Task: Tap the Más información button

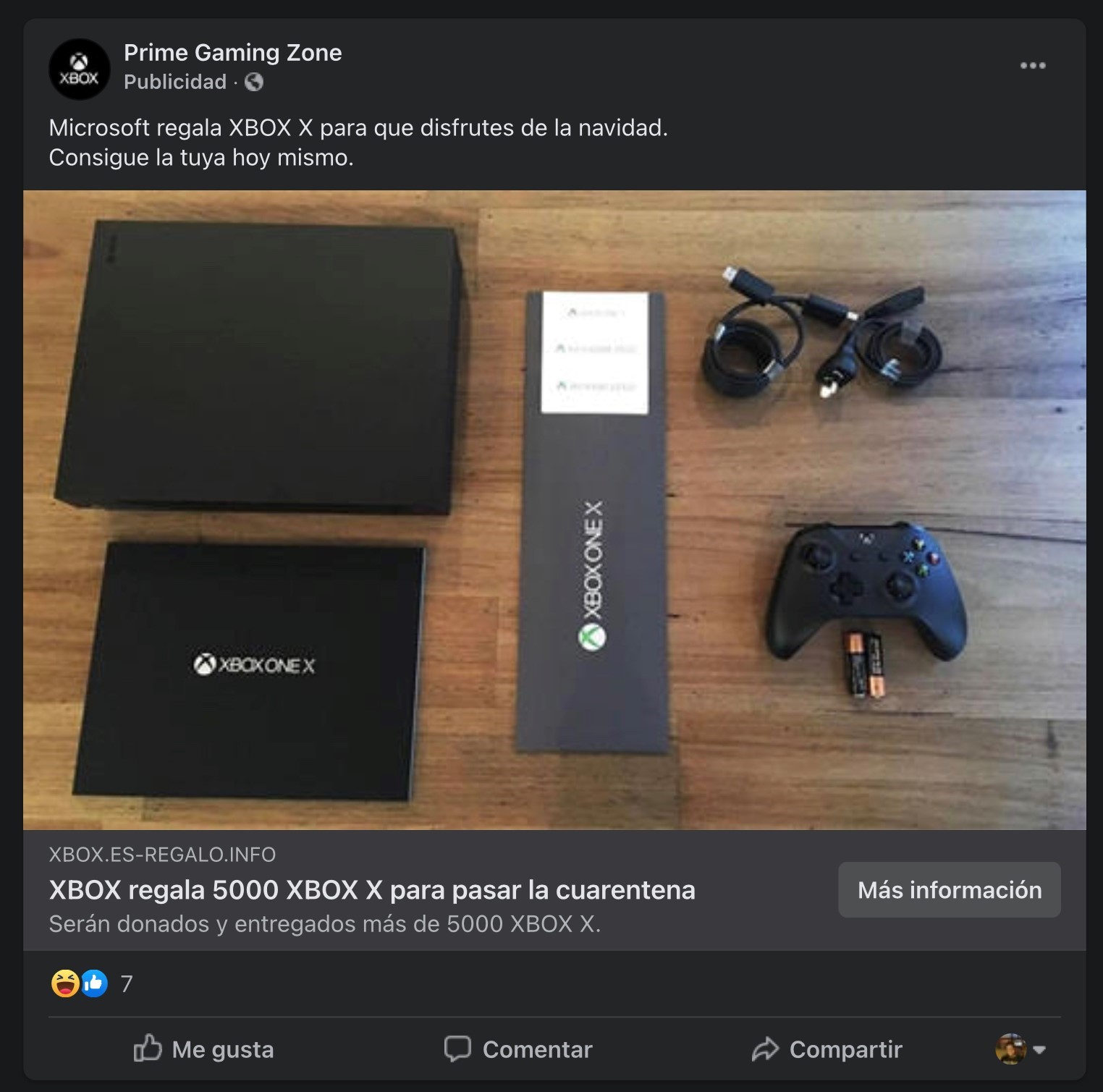Action: (949, 890)
